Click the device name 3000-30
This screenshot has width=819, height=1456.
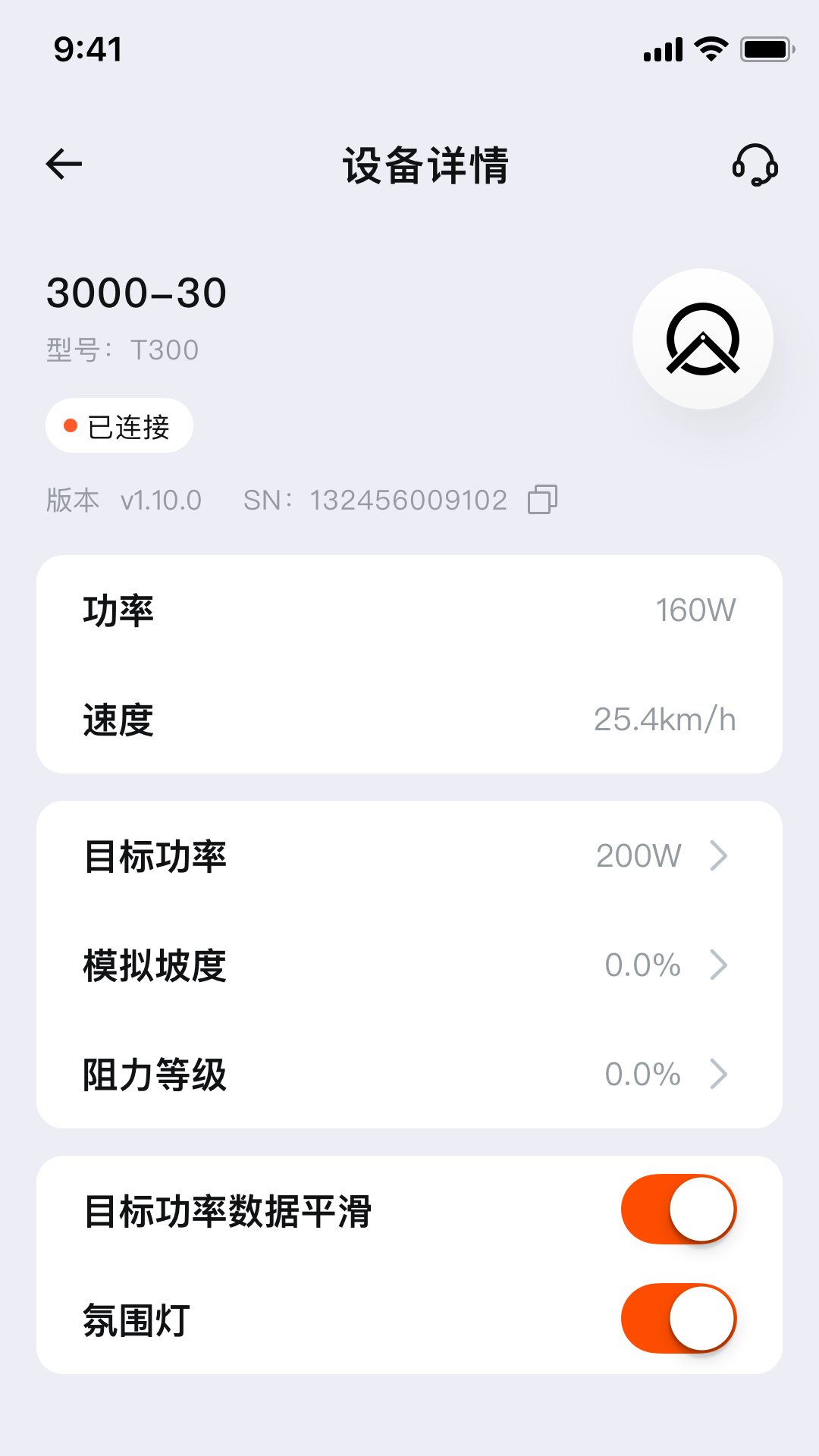(x=135, y=293)
